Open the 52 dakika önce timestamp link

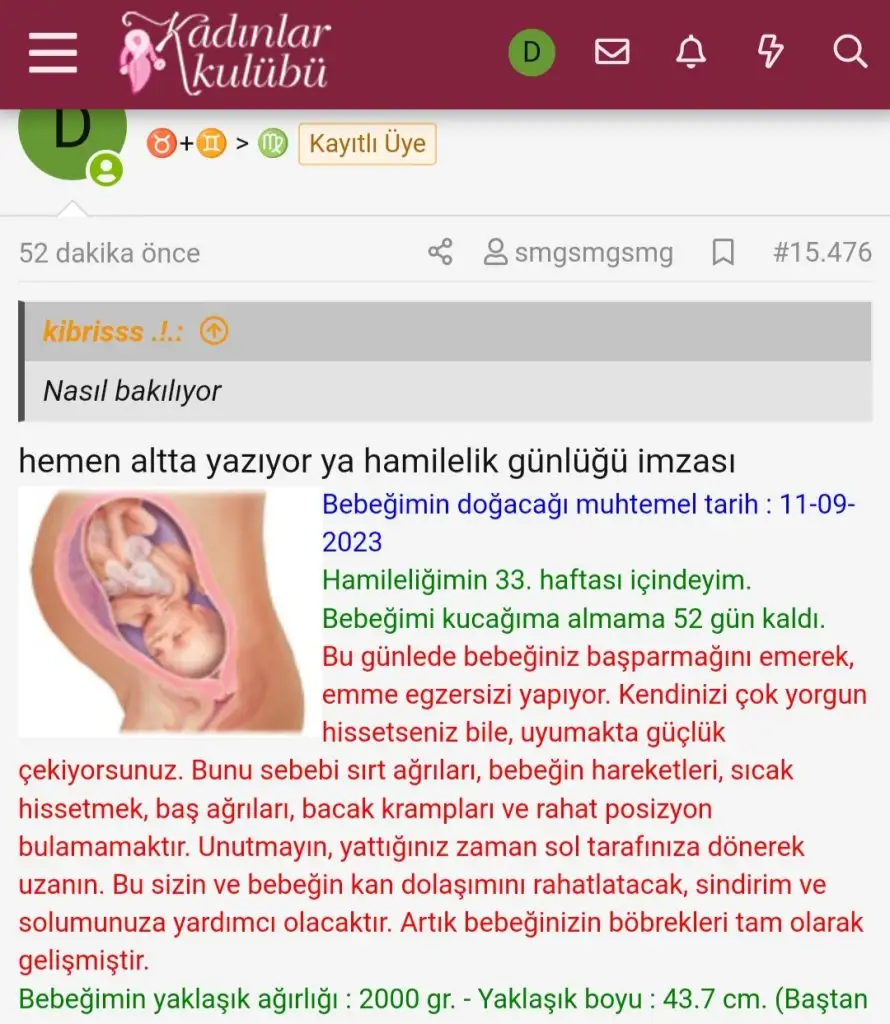pyautogui.click(x=109, y=253)
